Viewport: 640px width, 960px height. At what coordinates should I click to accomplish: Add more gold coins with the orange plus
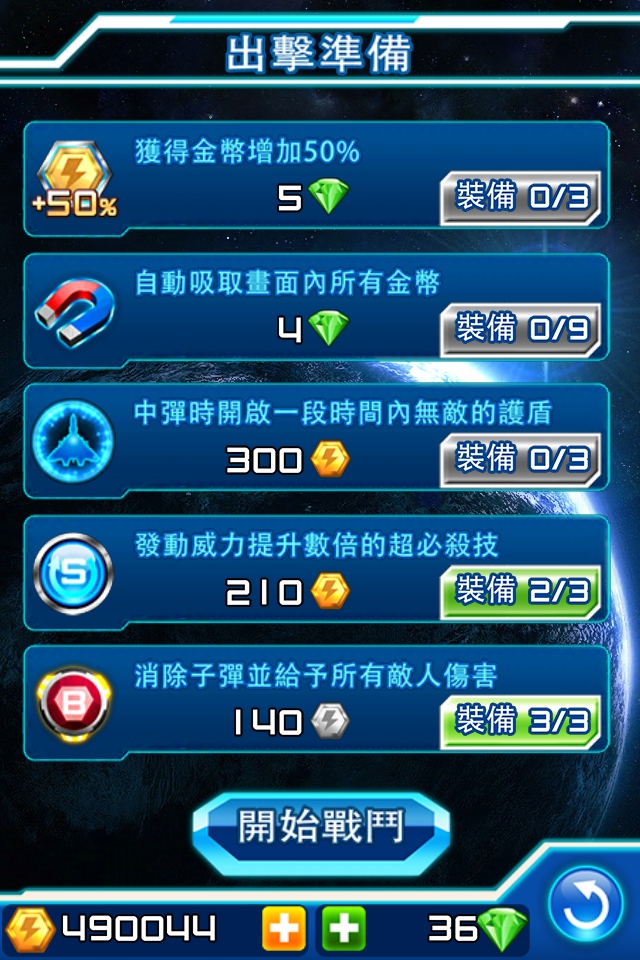point(284,930)
